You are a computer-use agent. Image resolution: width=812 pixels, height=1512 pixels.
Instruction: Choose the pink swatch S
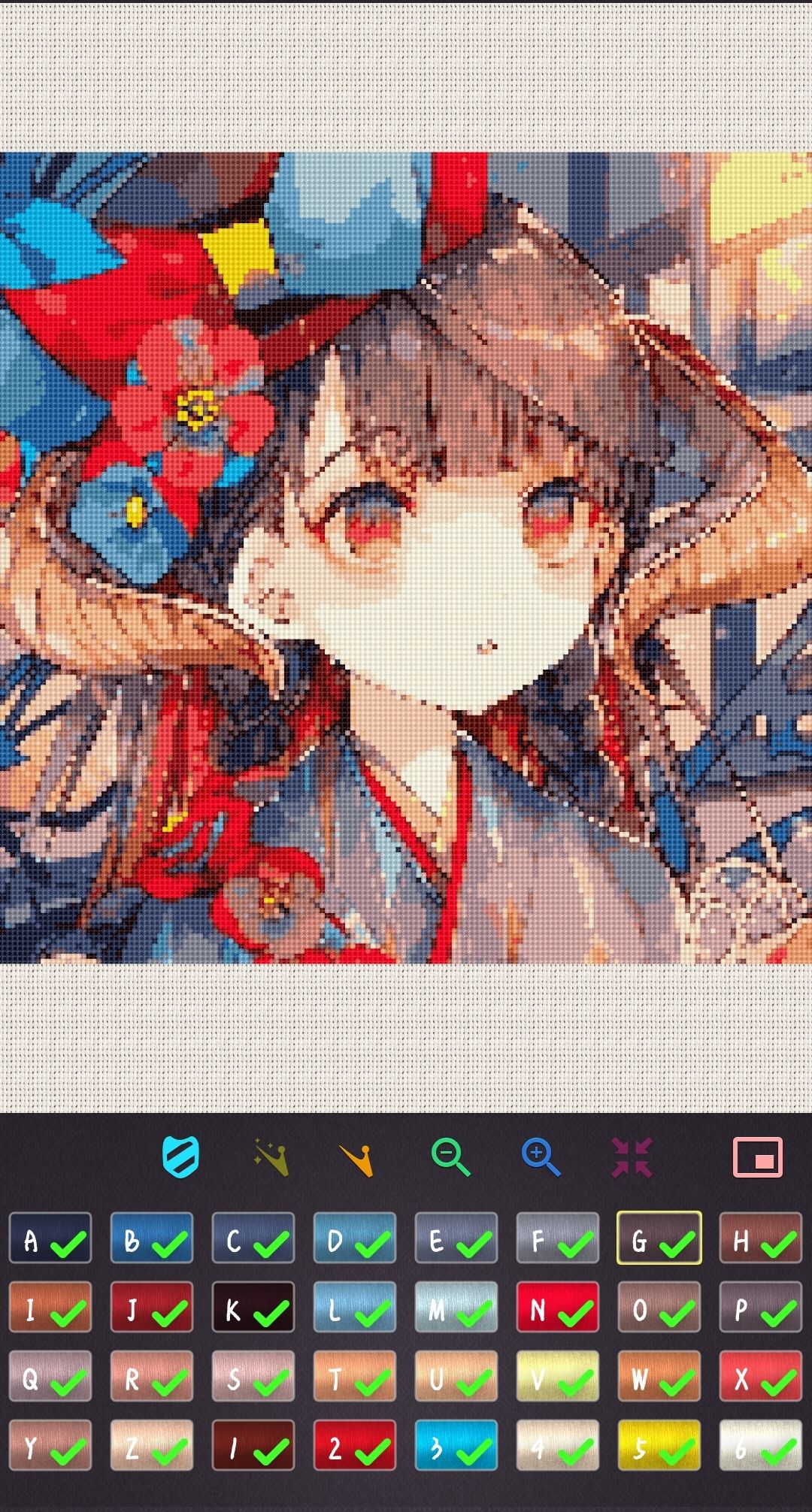click(253, 1376)
